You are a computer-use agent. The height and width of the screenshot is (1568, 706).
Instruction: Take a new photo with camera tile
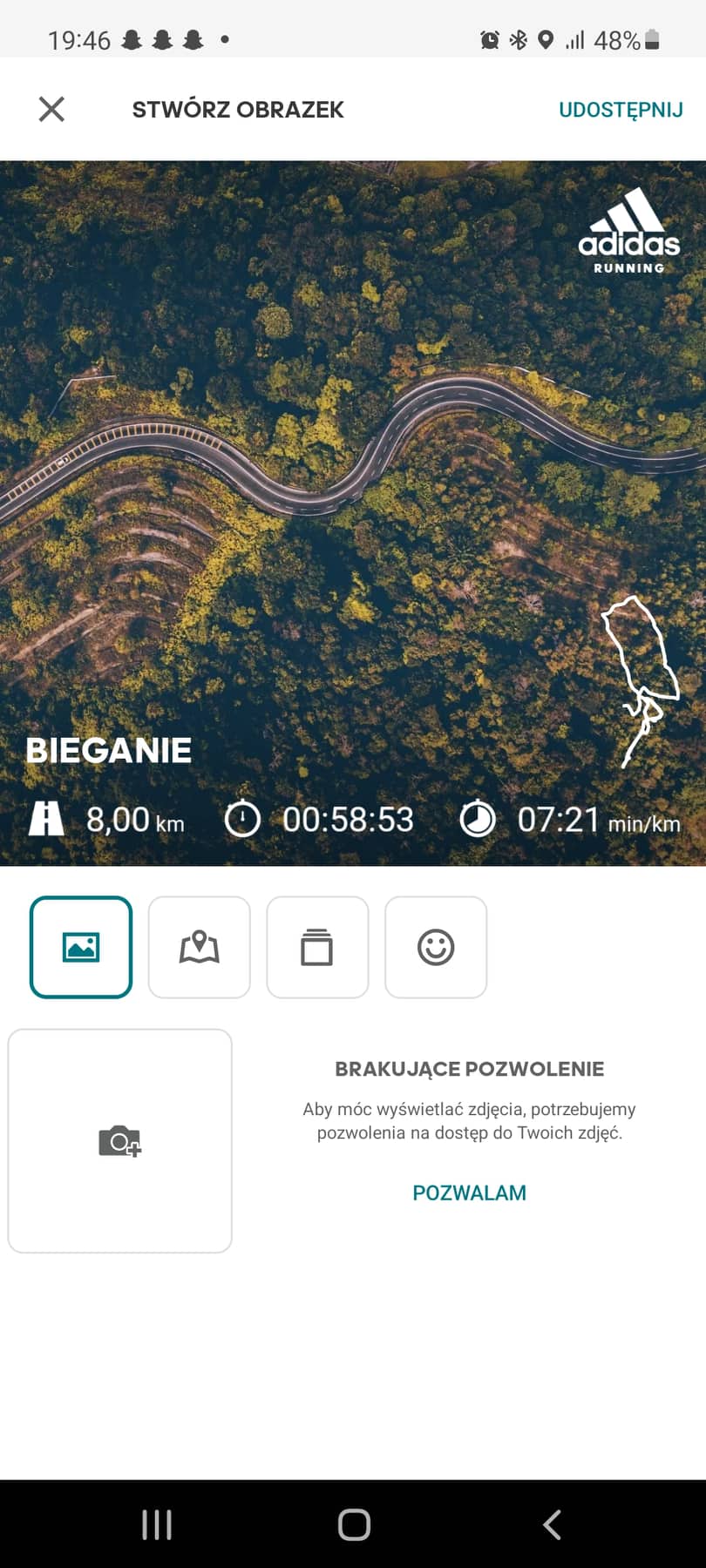[x=120, y=1141]
